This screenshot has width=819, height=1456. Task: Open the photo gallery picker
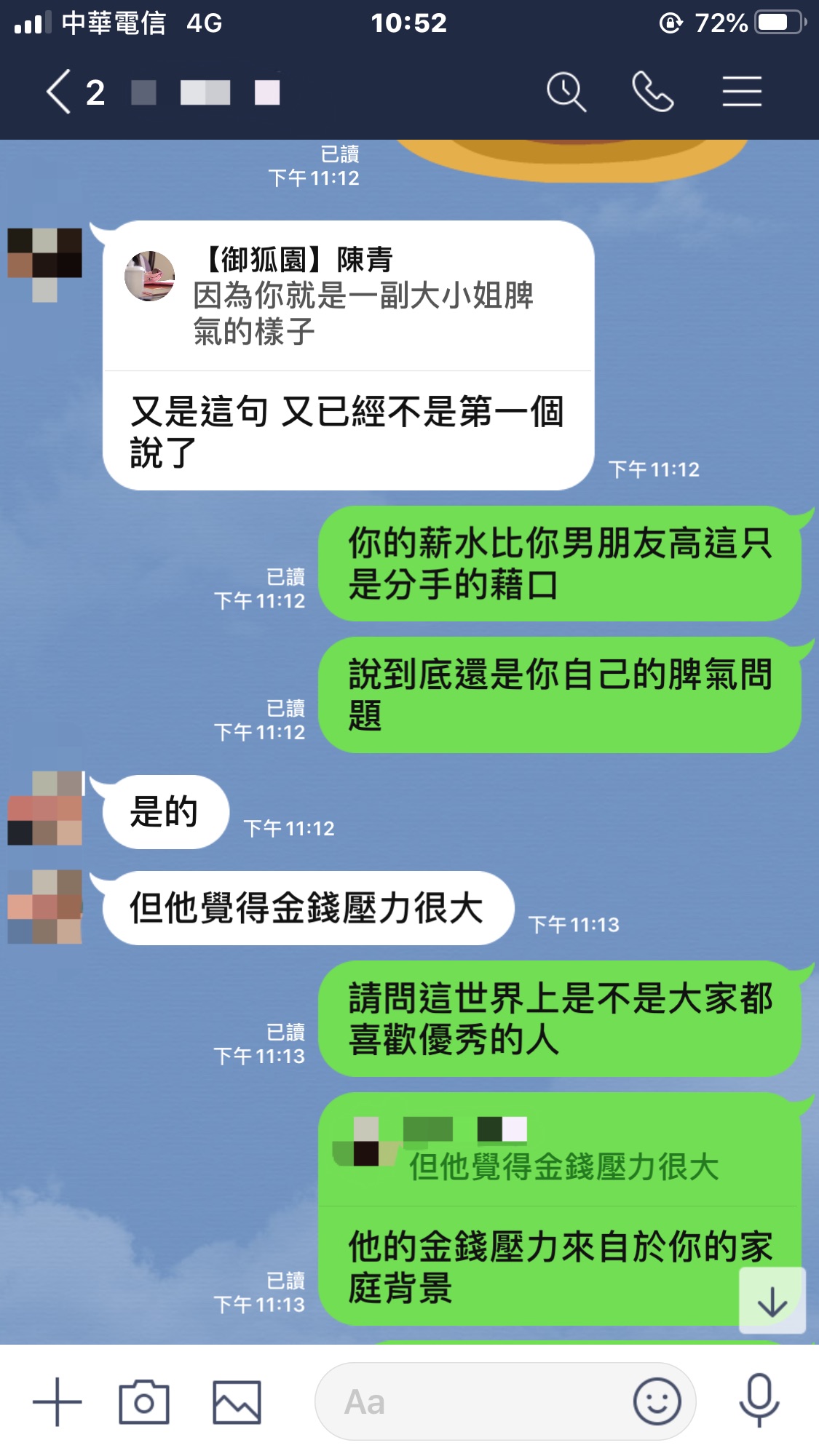[x=237, y=1401]
